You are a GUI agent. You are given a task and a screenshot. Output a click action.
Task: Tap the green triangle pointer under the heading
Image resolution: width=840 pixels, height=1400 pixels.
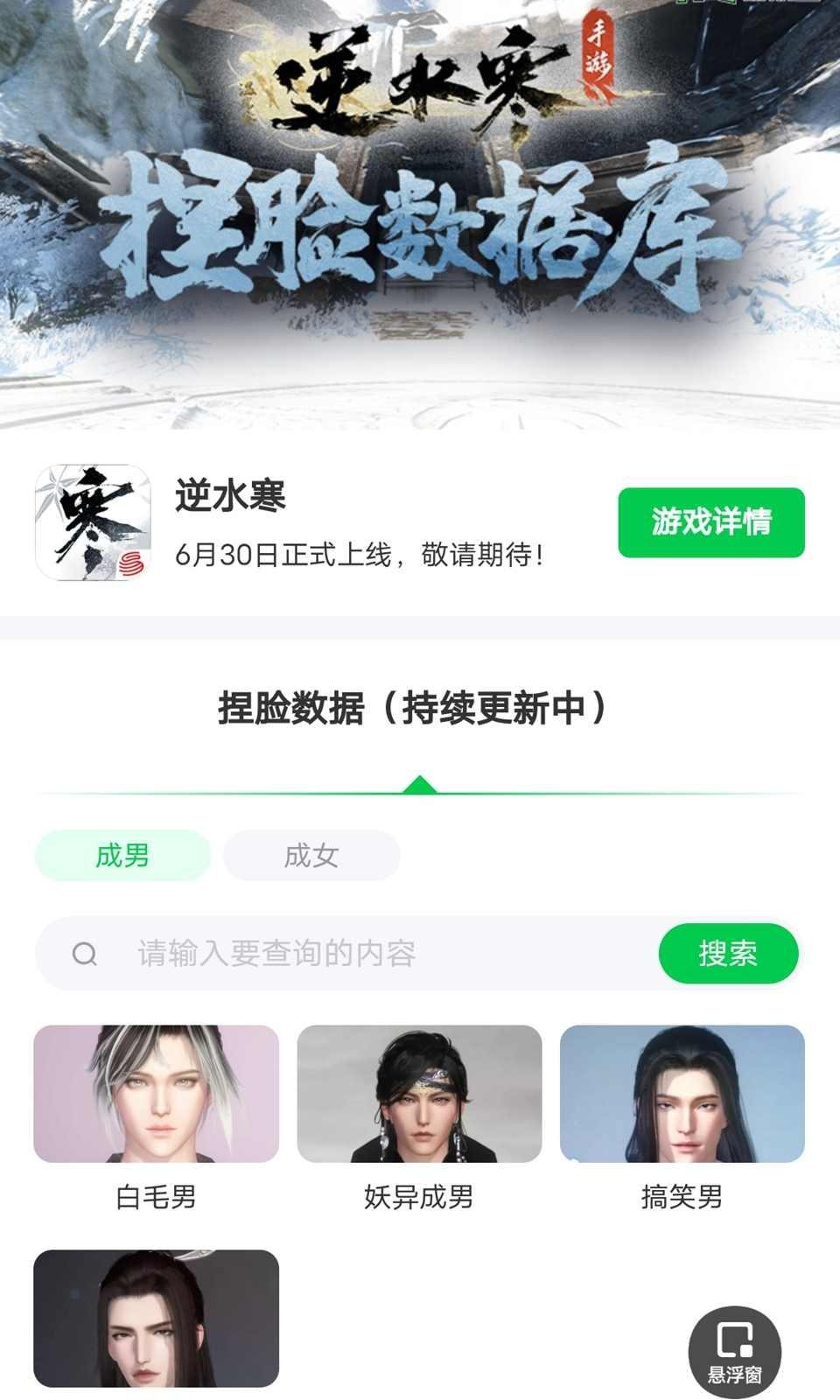click(420, 783)
